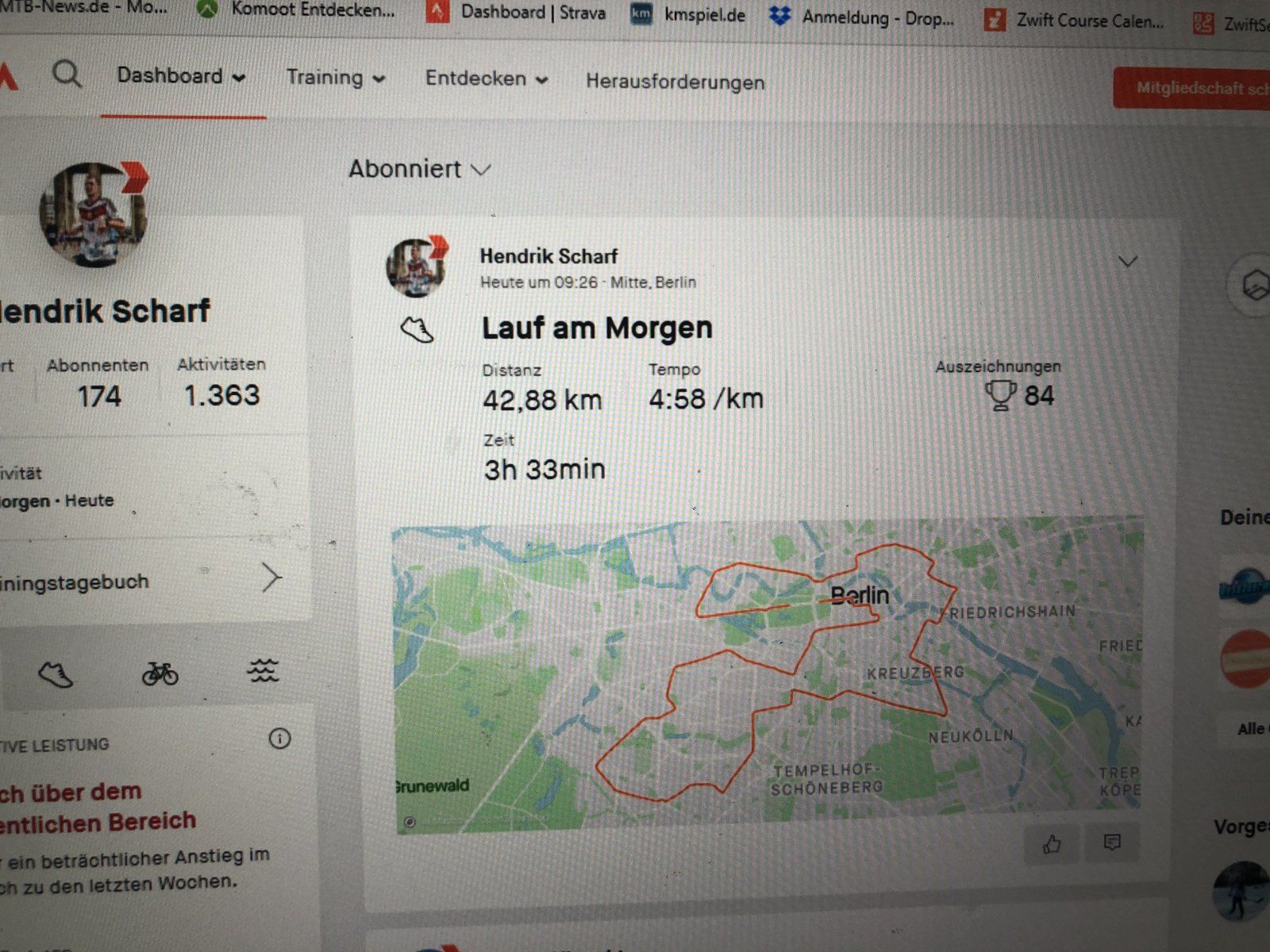Expand the Dashboard menu

180,76
